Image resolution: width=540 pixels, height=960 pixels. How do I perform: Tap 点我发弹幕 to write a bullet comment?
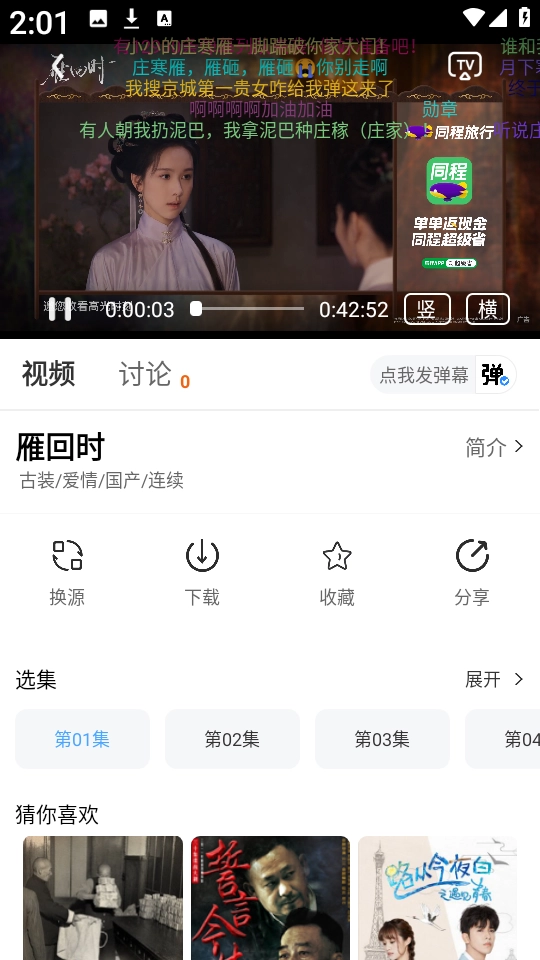(424, 375)
